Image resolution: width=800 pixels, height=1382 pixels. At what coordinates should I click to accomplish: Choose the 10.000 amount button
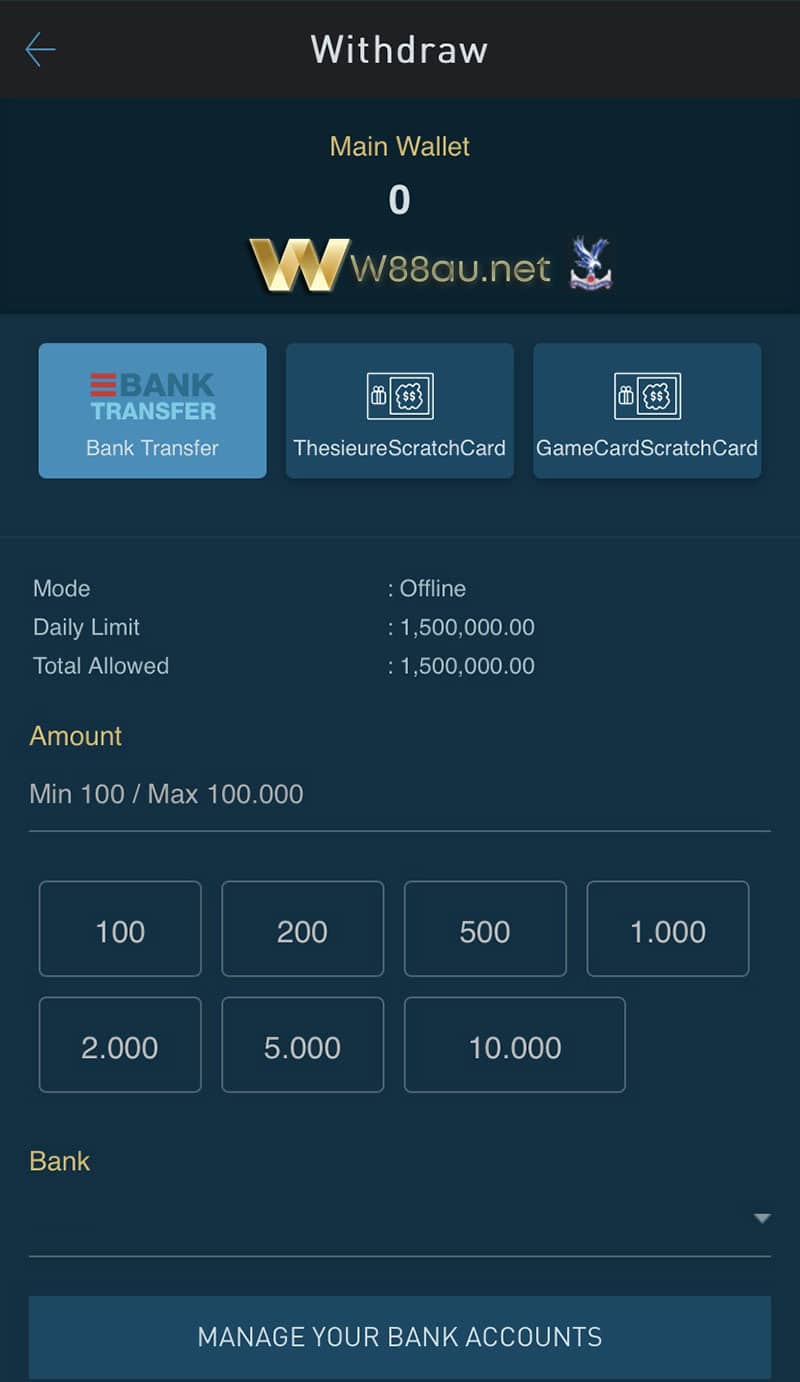point(515,1045)
